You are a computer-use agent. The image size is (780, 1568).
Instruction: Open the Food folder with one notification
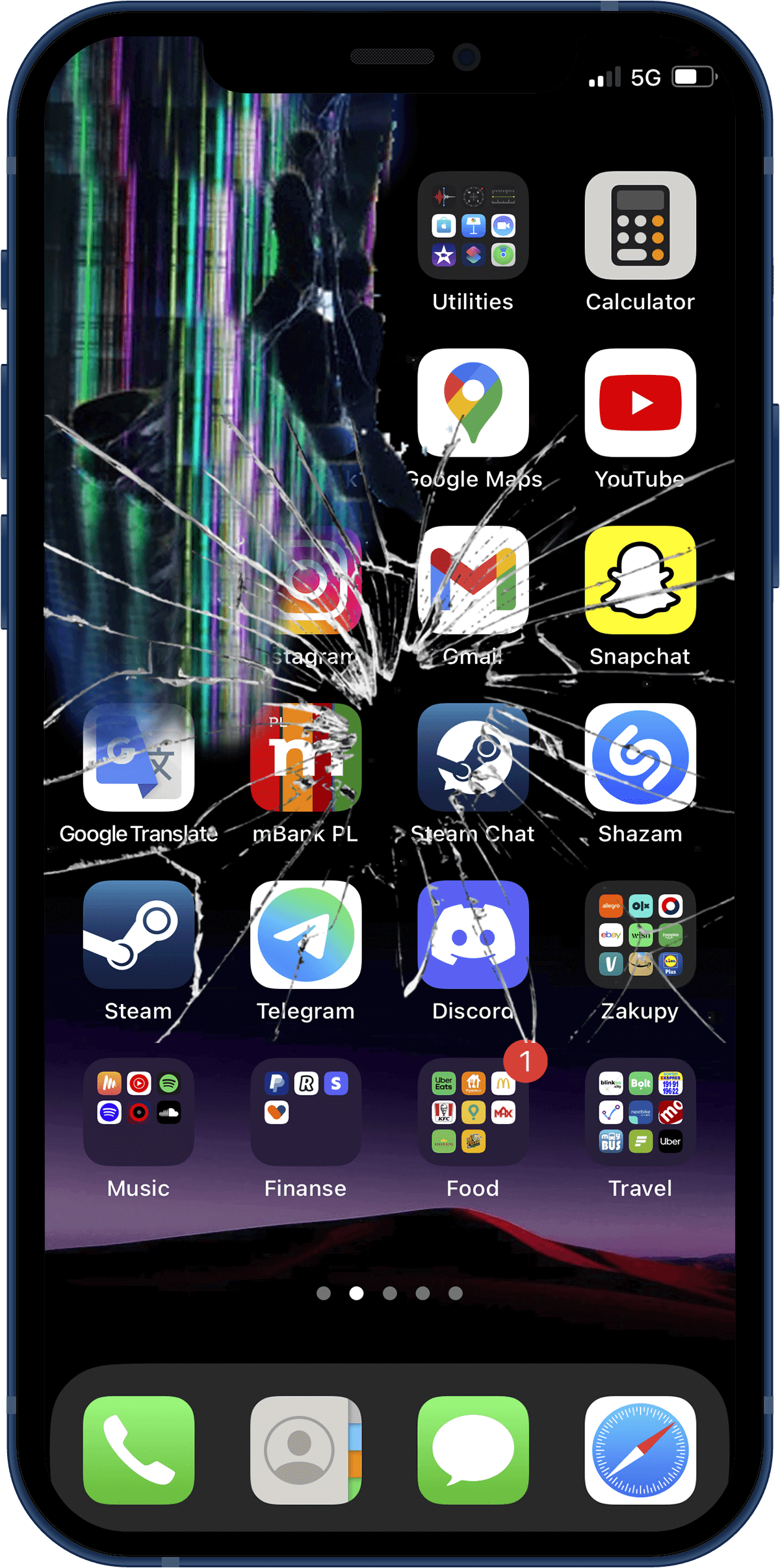[473, 1112]
